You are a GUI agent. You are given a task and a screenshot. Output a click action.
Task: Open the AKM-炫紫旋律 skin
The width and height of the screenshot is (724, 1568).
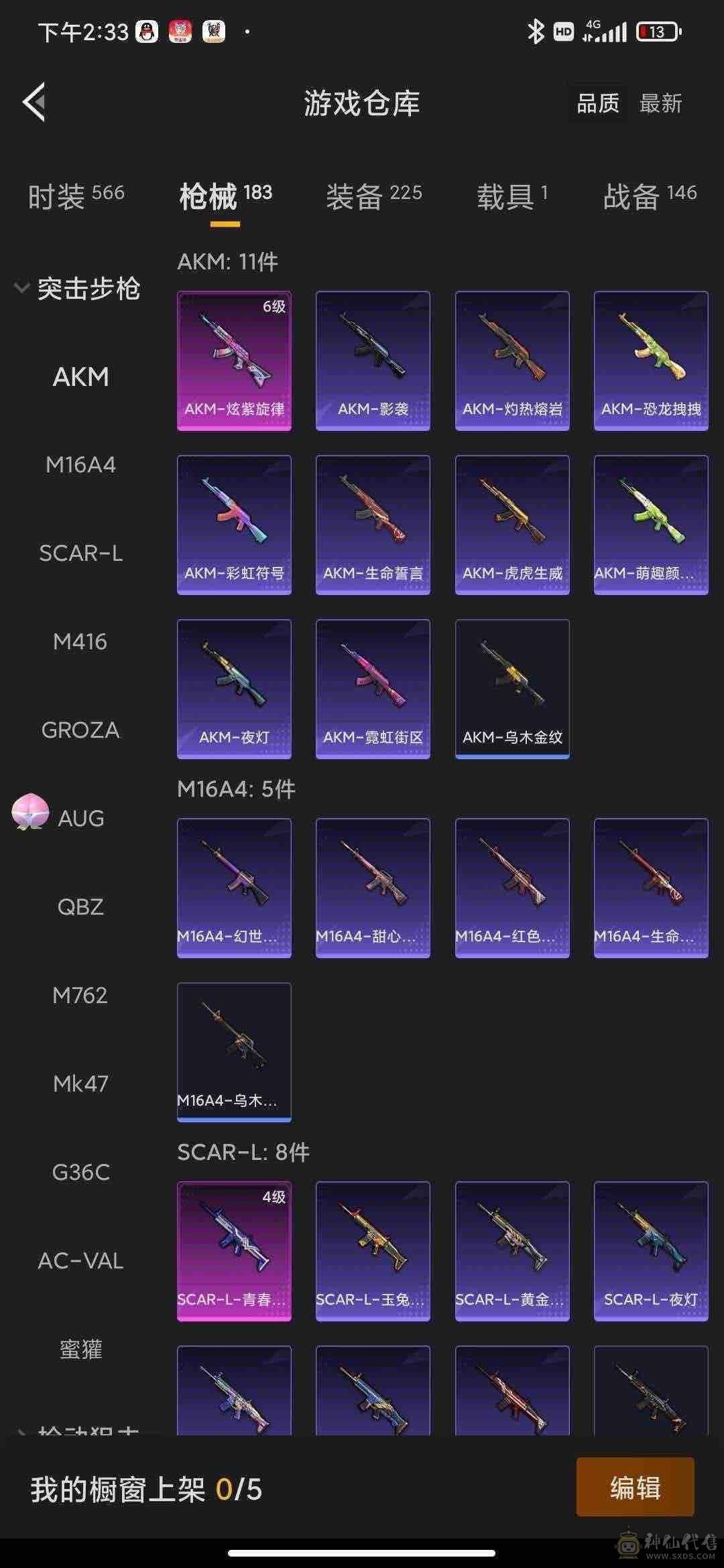(x=234, y=361)
